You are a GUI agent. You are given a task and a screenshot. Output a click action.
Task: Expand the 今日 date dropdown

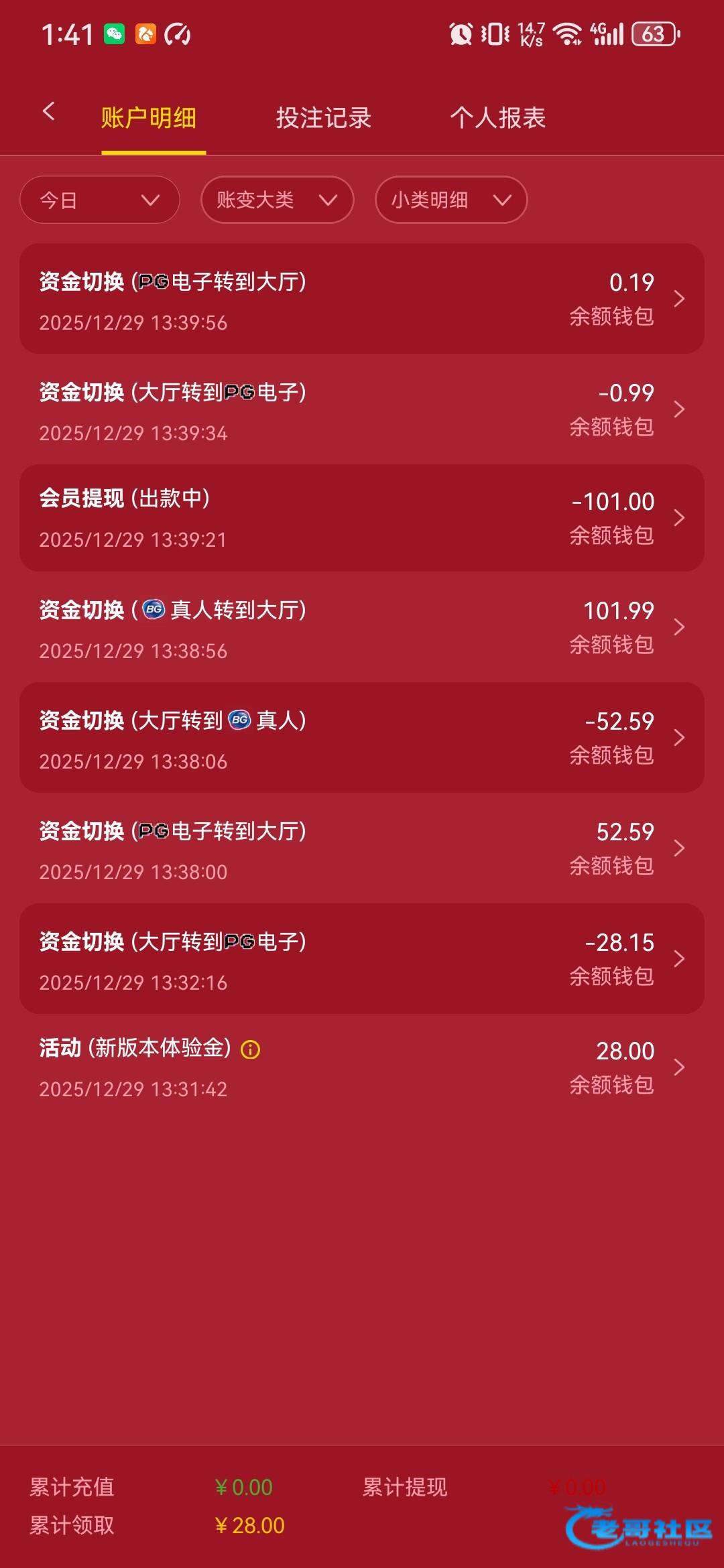pyautogui.click(x=100, y=200)
